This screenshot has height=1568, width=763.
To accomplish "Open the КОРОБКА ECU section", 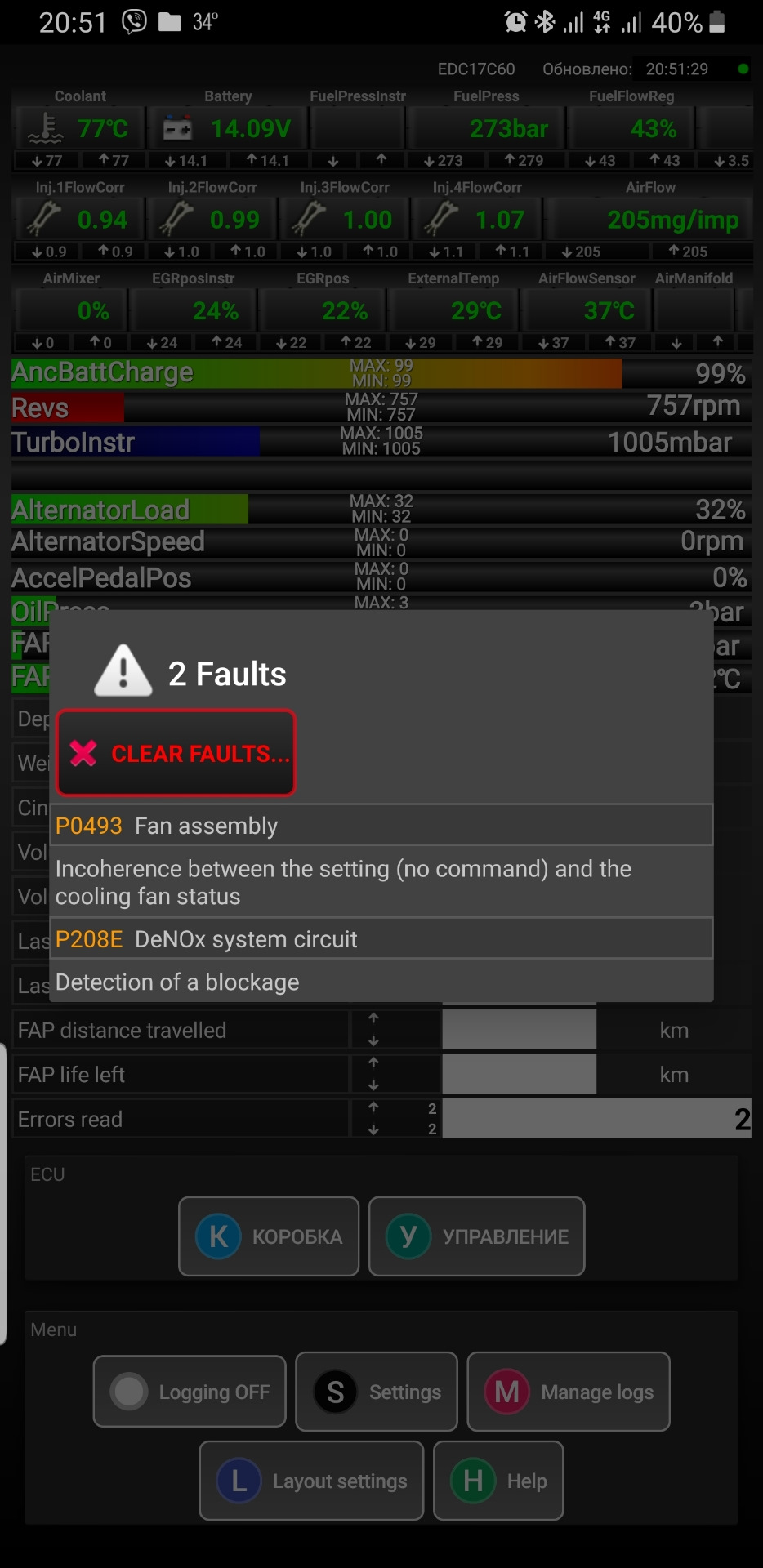I will 269,1236.
